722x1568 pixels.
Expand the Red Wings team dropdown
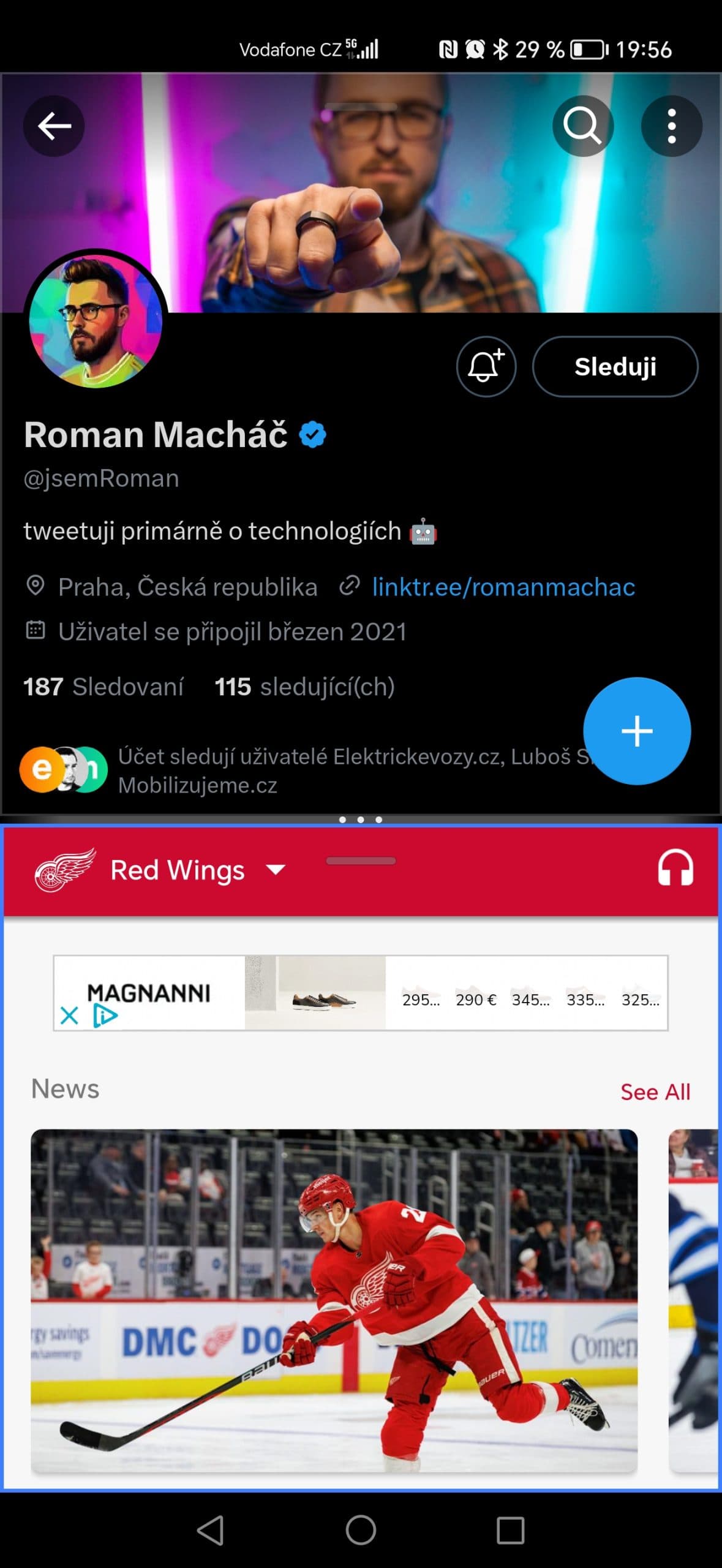[276, 870]
